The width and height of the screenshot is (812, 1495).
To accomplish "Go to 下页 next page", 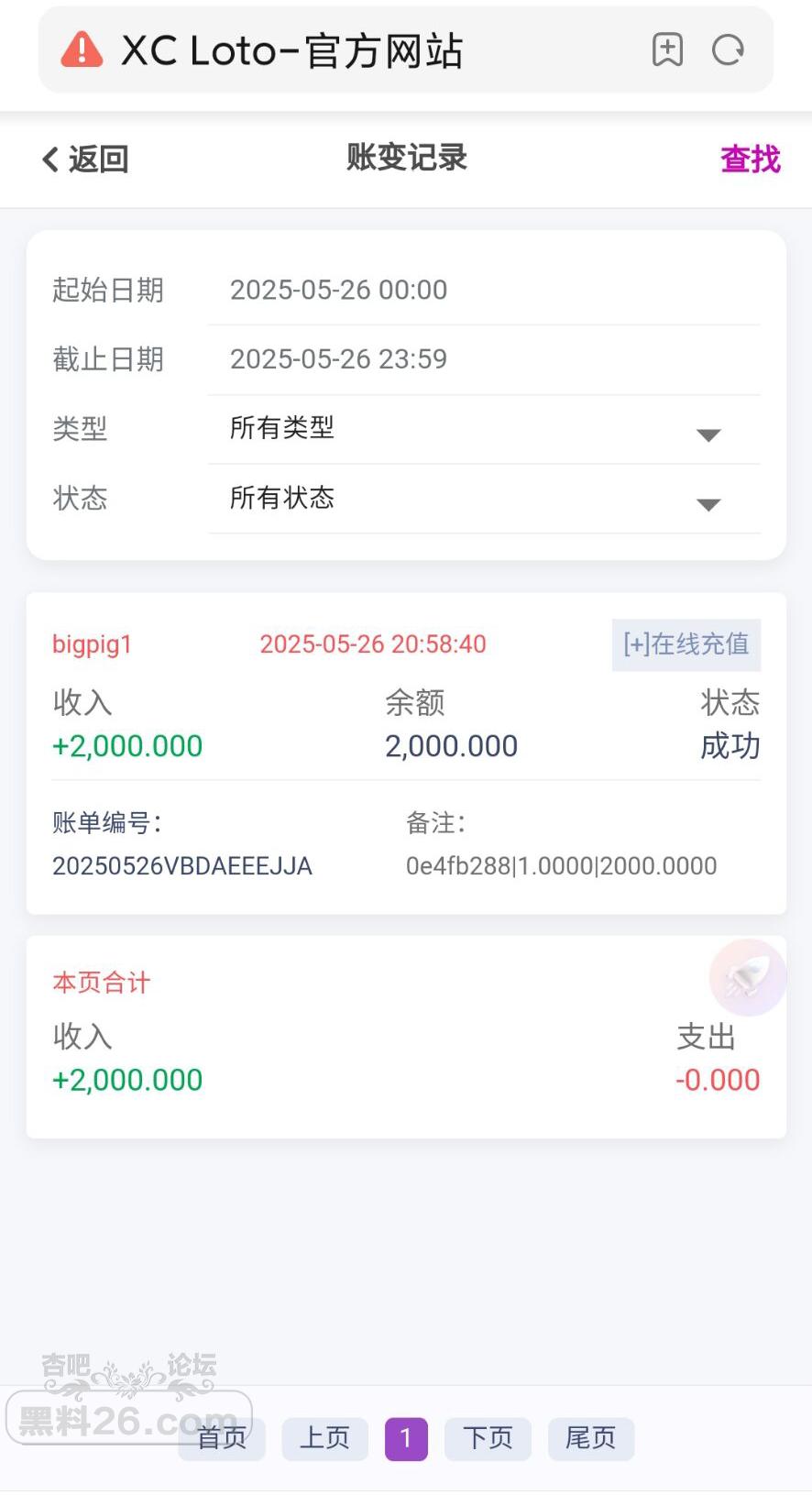I will 487,1438.
